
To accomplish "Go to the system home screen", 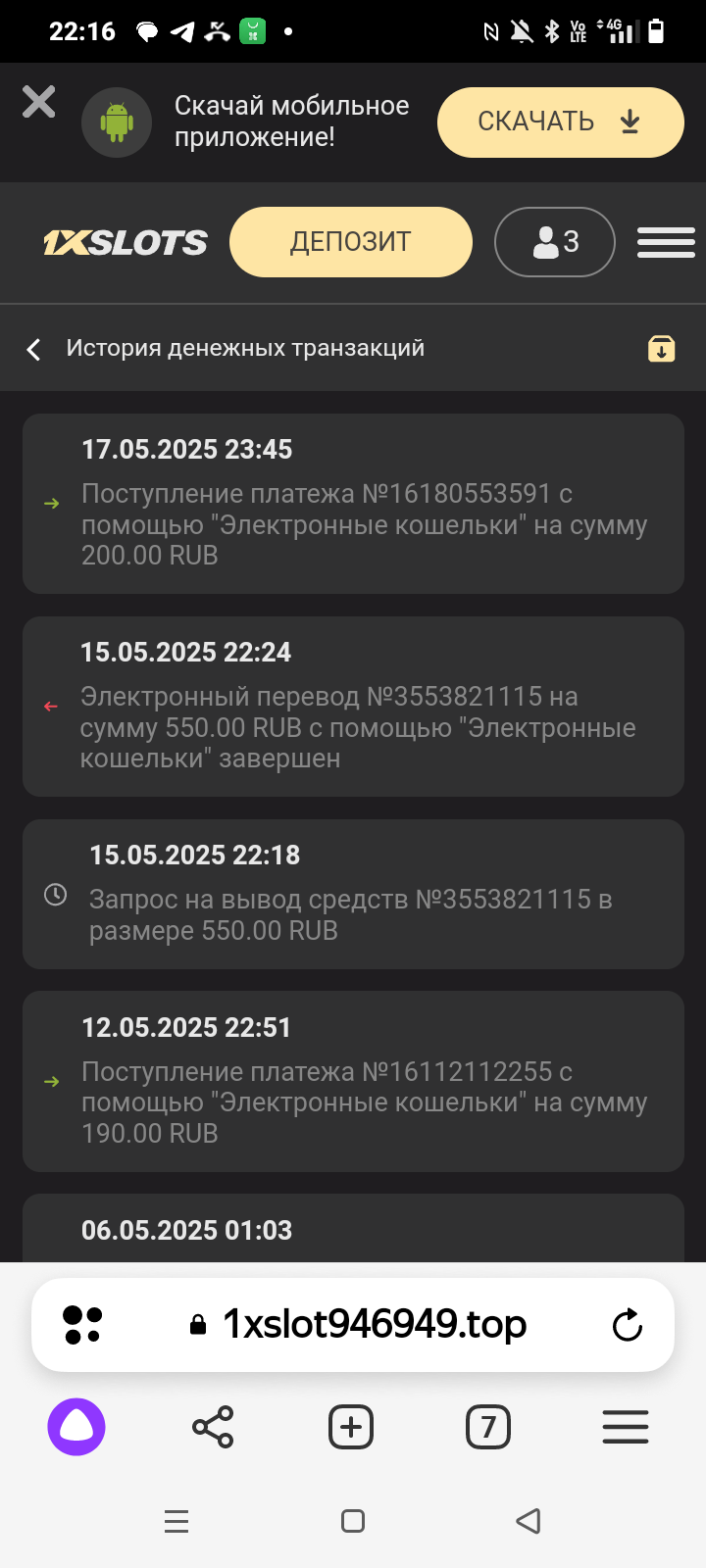I will pyautogui.click(x=353, y=1521).
